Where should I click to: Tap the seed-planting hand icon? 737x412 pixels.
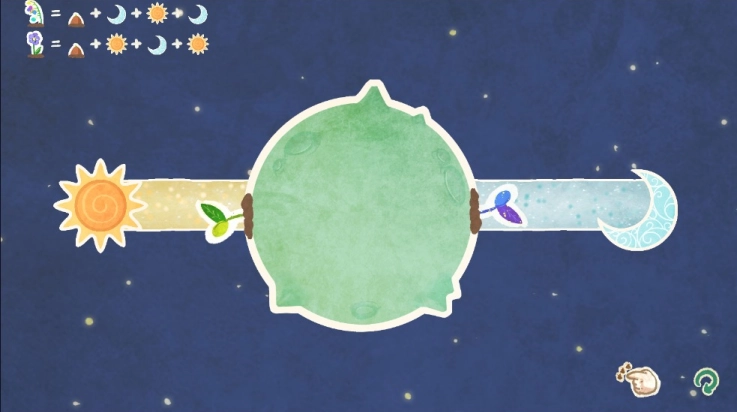[639, 379]
